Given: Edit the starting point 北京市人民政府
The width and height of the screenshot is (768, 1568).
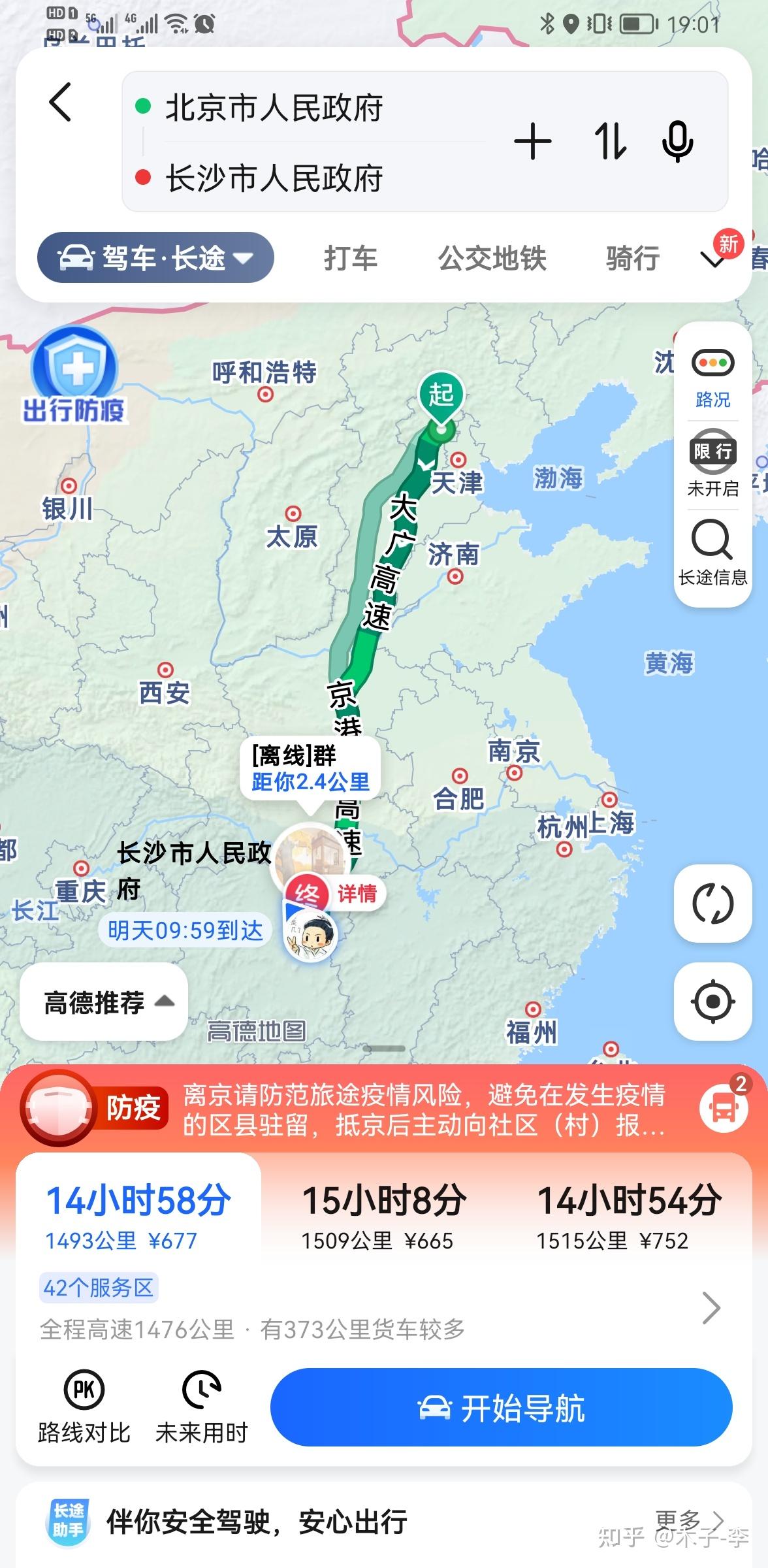Looking at the screenshot, I should click(x=274, y=108).
